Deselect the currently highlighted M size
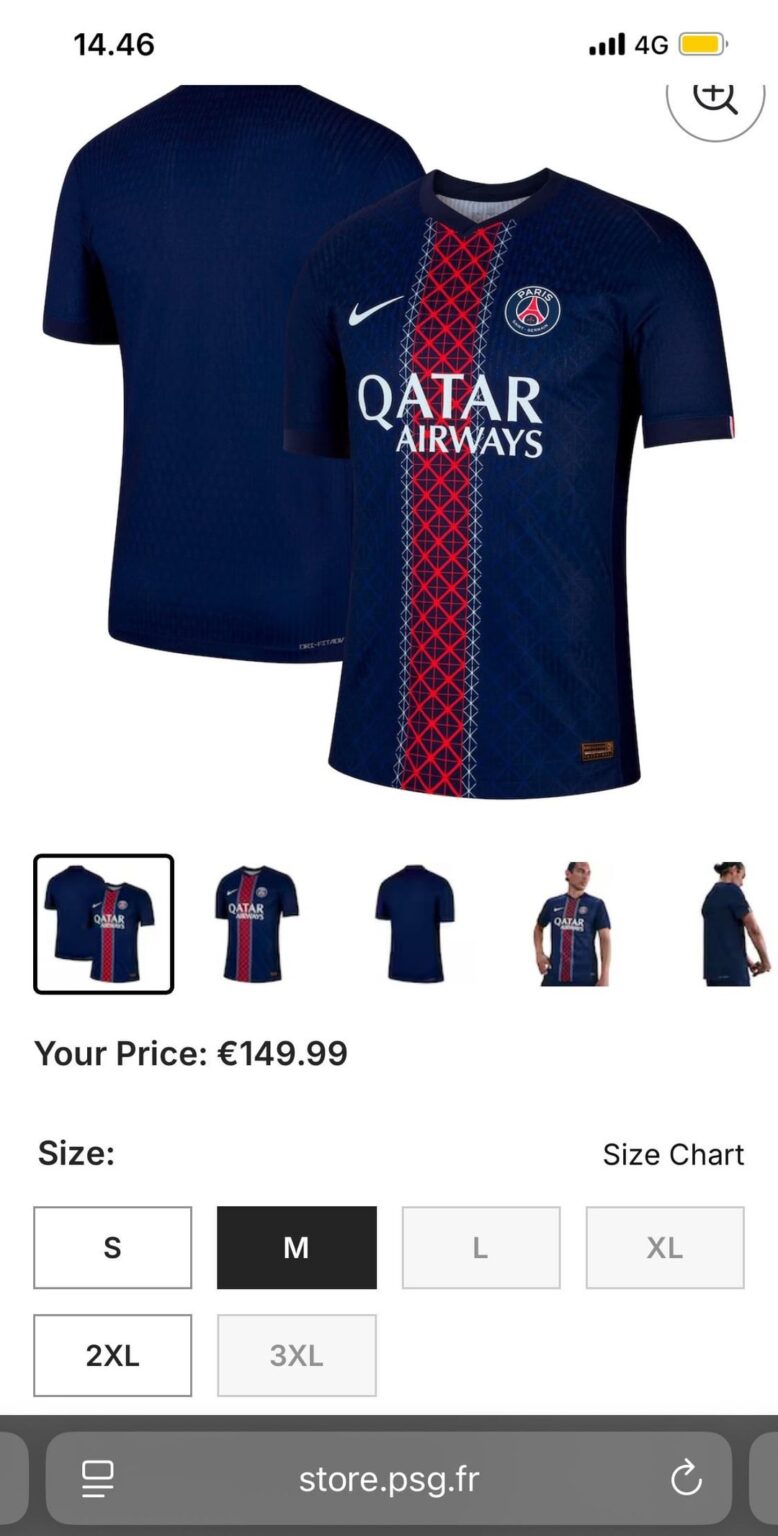778x1536 pixels. (296, 1247)
